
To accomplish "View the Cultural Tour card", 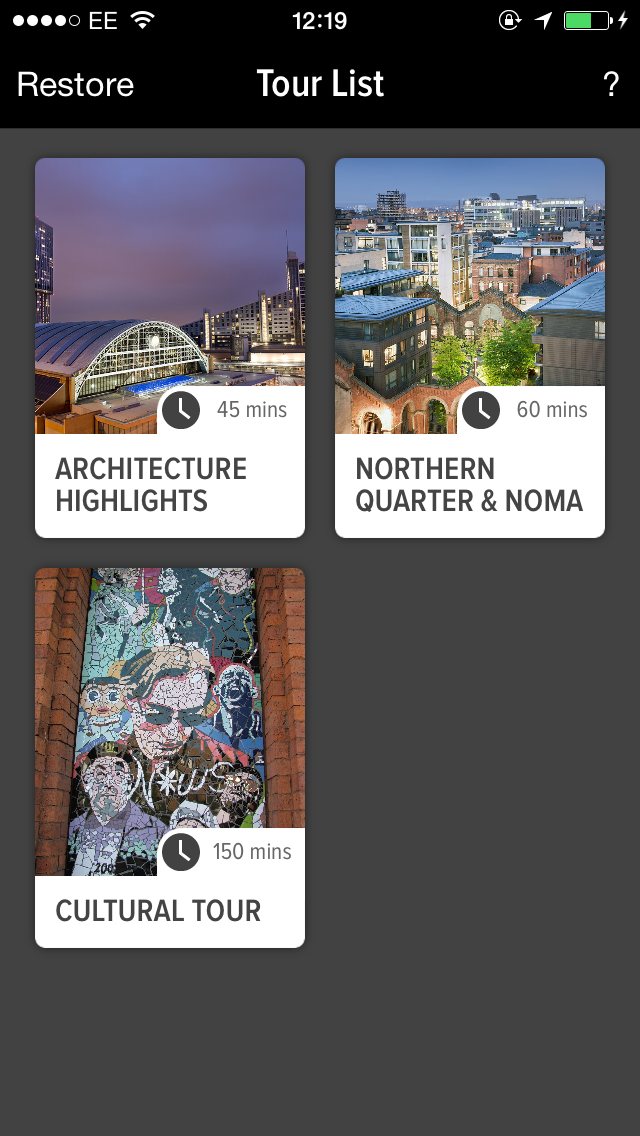I will click(170, 757).
